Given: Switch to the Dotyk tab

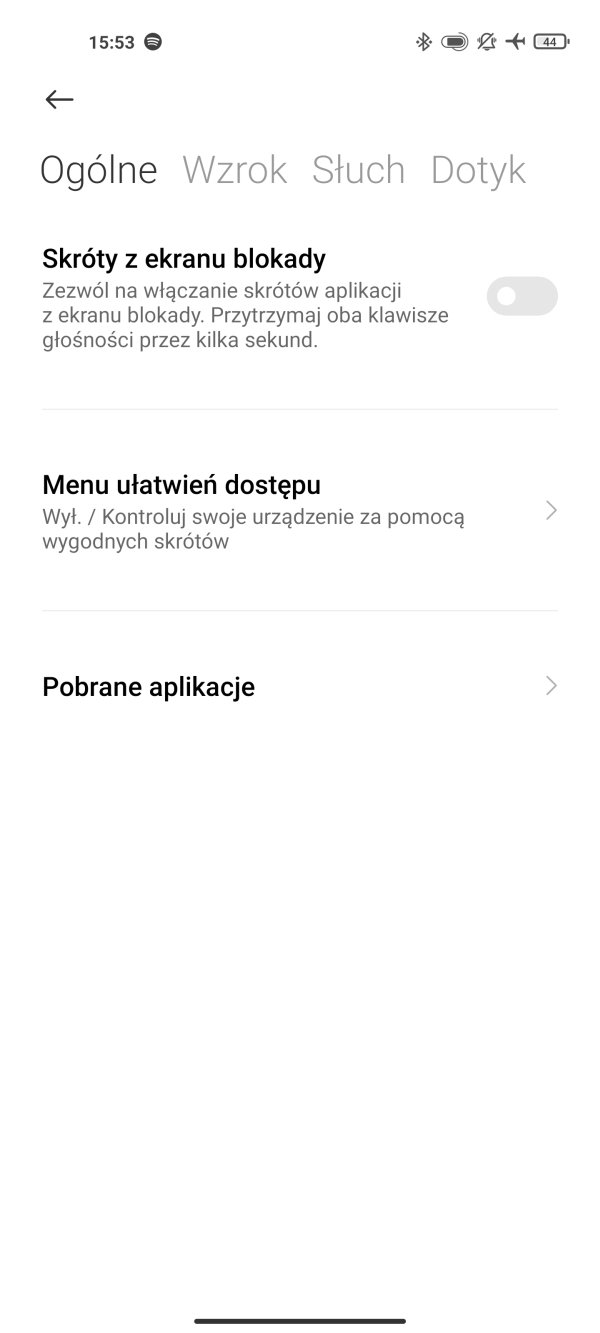Looking at the screenshot, I should 478,170.
